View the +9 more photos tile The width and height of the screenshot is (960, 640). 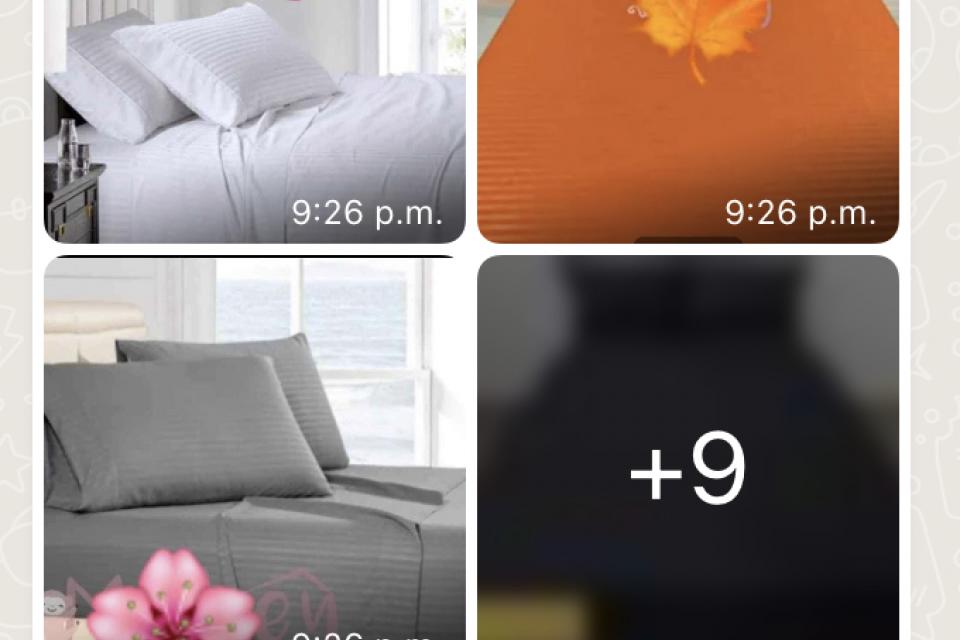(688, 450)
